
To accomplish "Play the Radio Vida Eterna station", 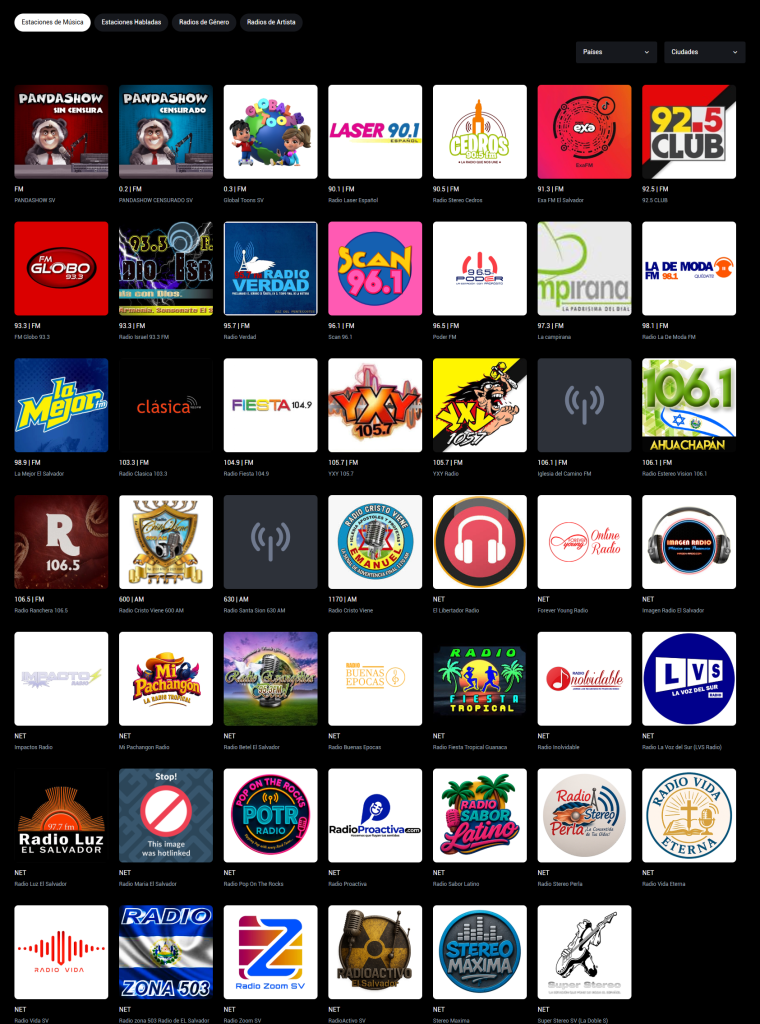I will (x=689, y=816).
